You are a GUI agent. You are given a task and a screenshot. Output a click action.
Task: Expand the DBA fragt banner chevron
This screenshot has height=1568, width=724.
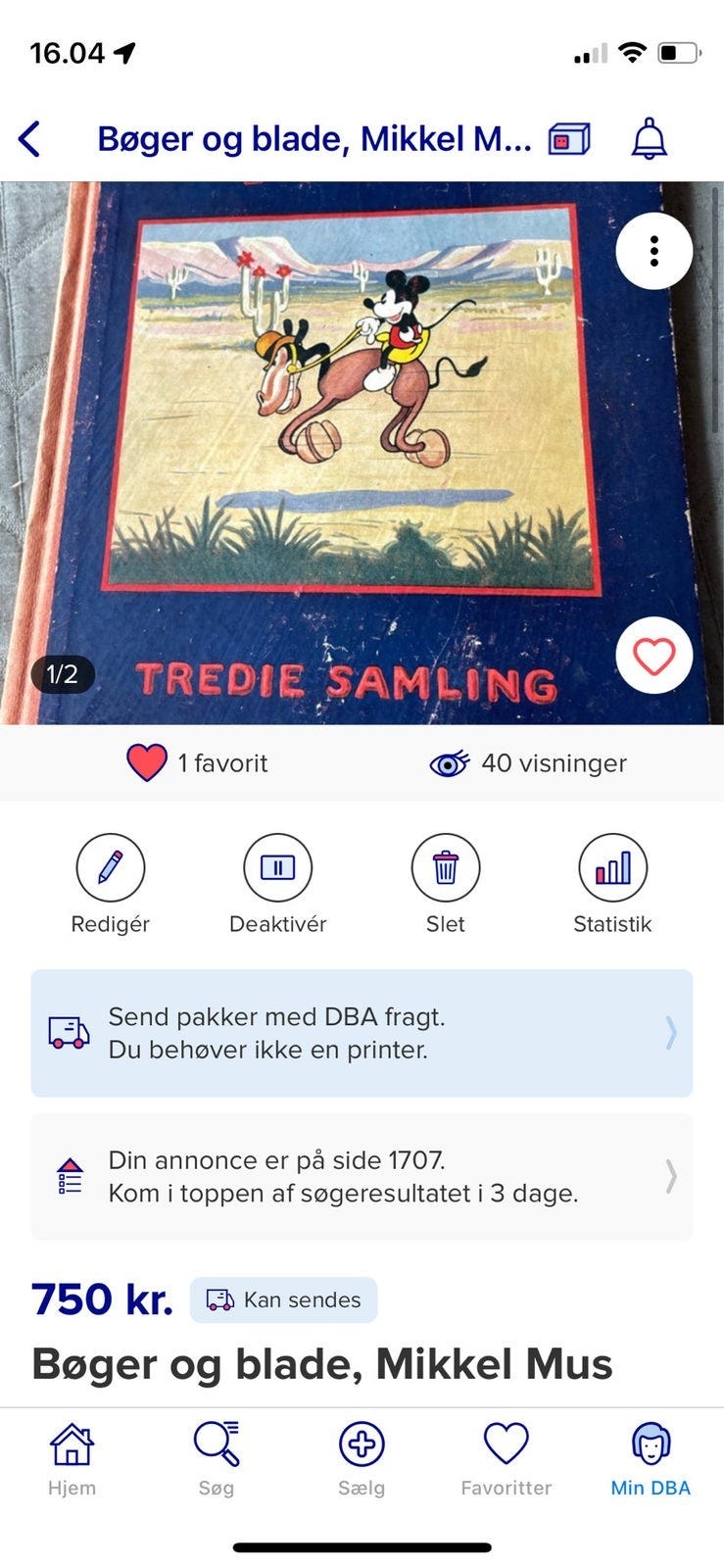671,1032
